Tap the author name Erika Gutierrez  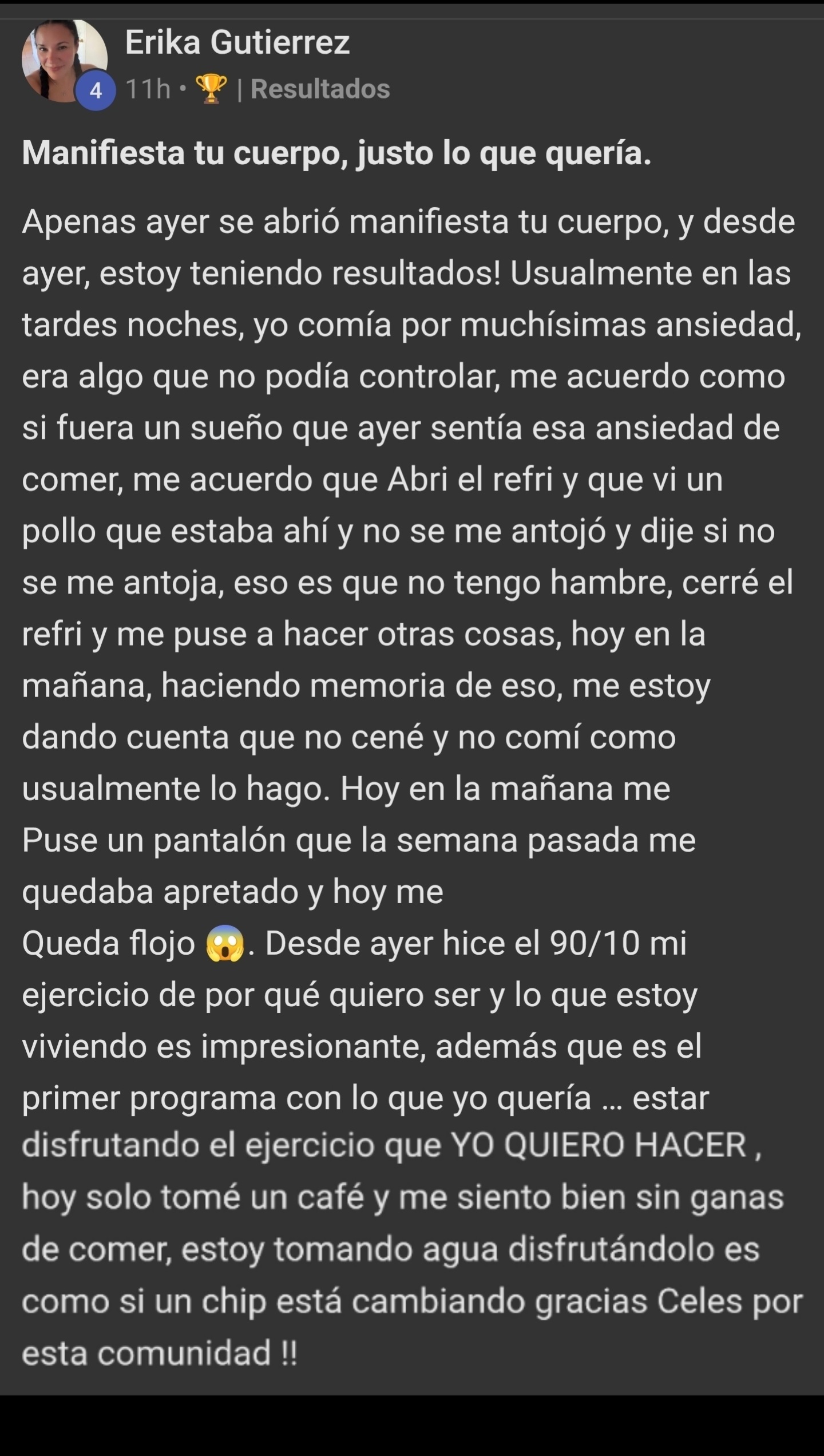pos(237,43)
